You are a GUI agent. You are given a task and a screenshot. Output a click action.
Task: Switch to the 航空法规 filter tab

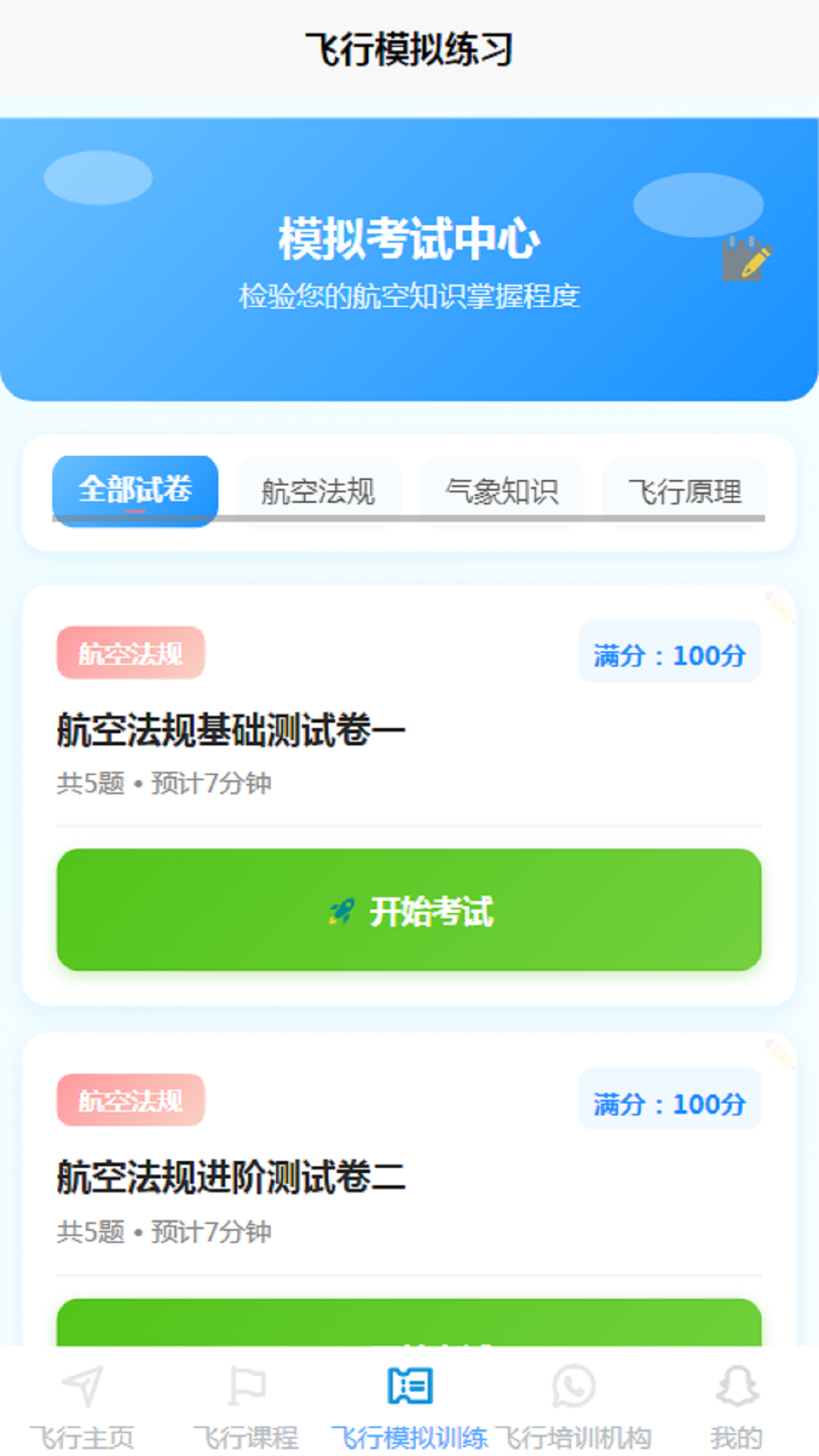click(x=319, y=491)
